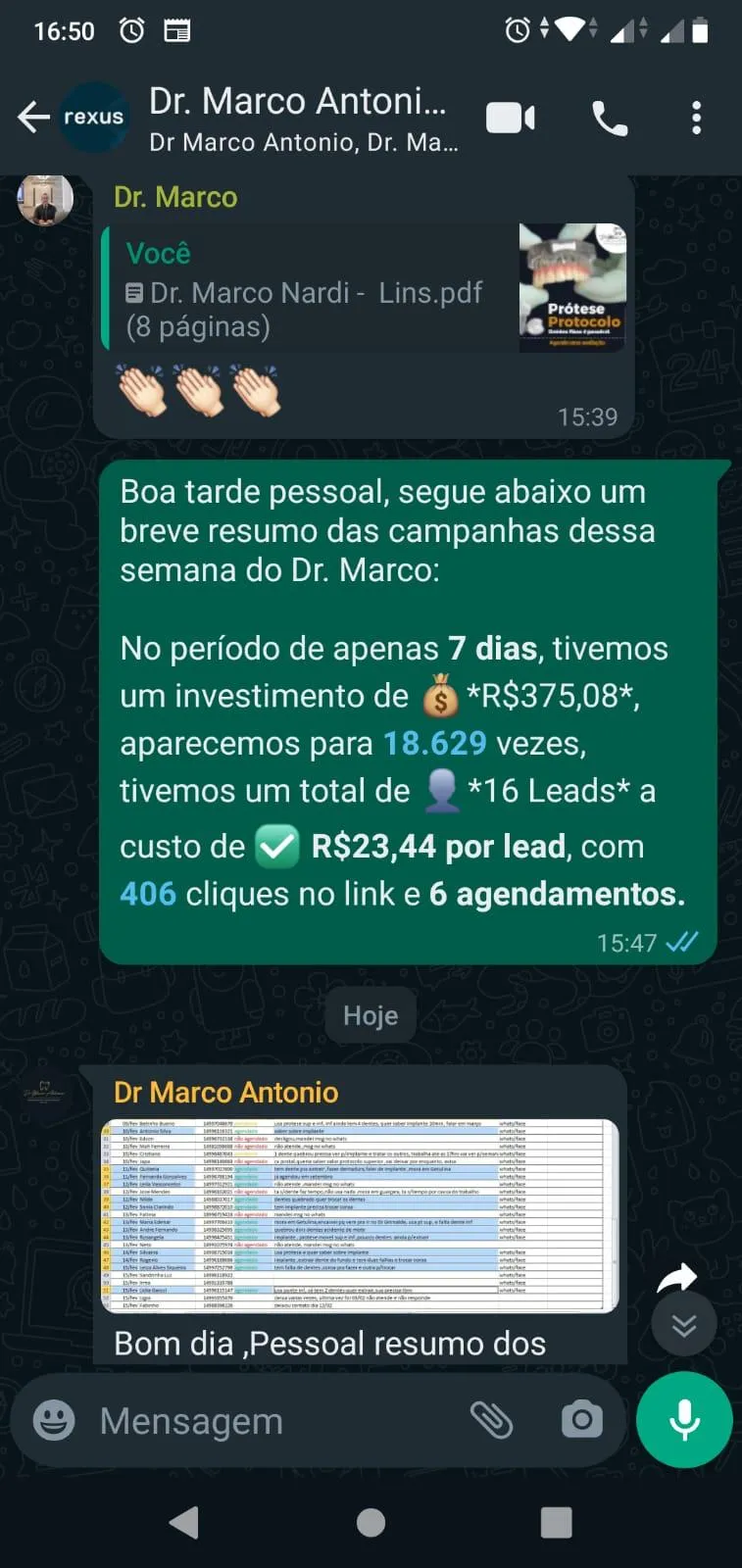This screenshot has width=742, height=1568.
Task: Record a voice message with the microphone
Action: (684, 1419)
